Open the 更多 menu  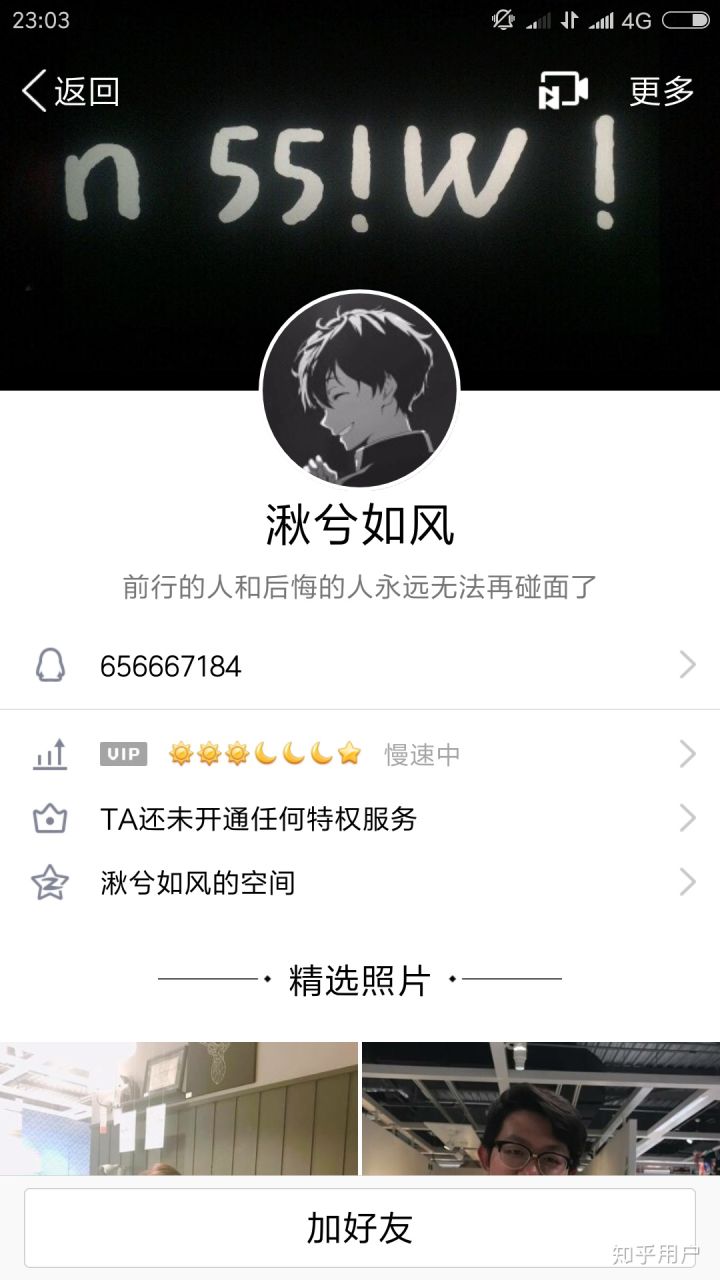point(661,92)
